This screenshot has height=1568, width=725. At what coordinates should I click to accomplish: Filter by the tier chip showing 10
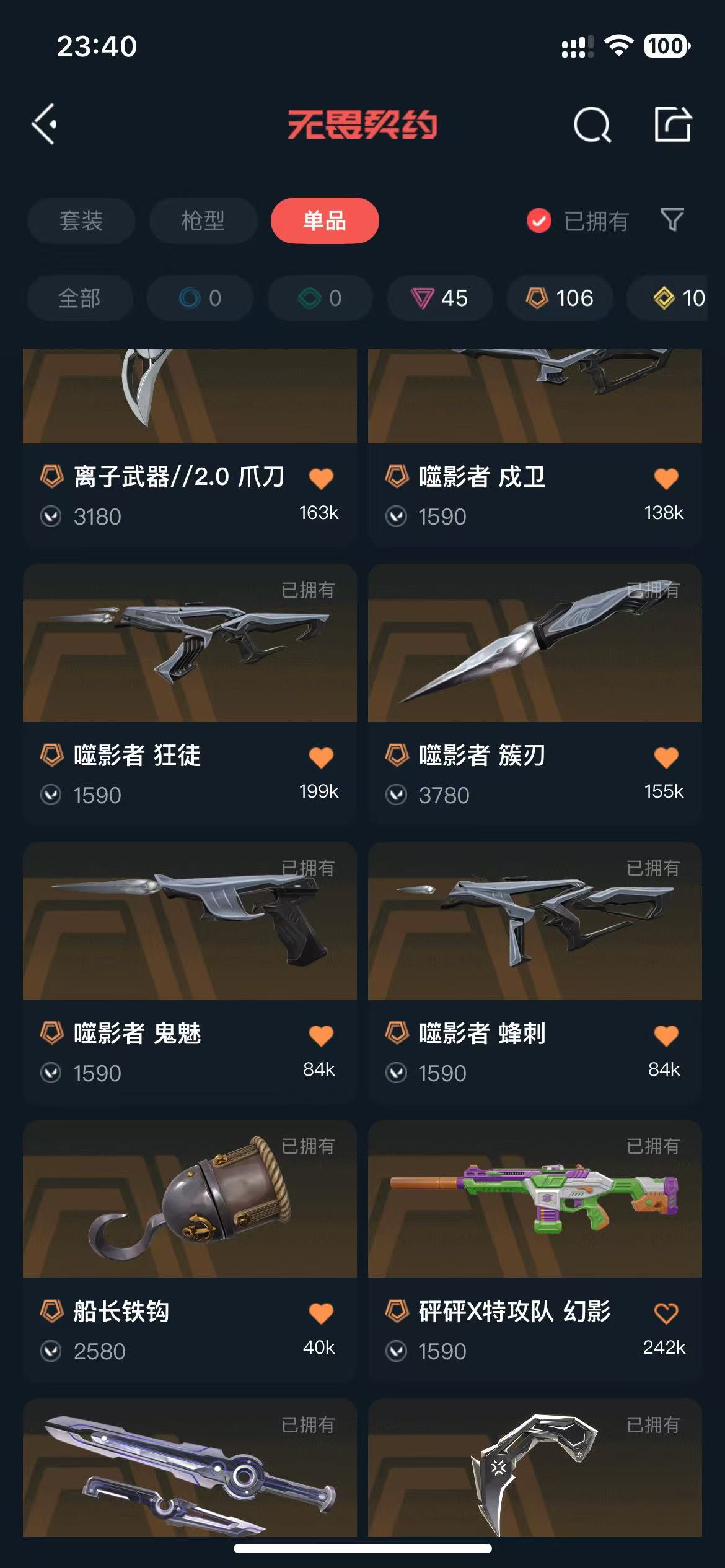click(x=679, y=298)
